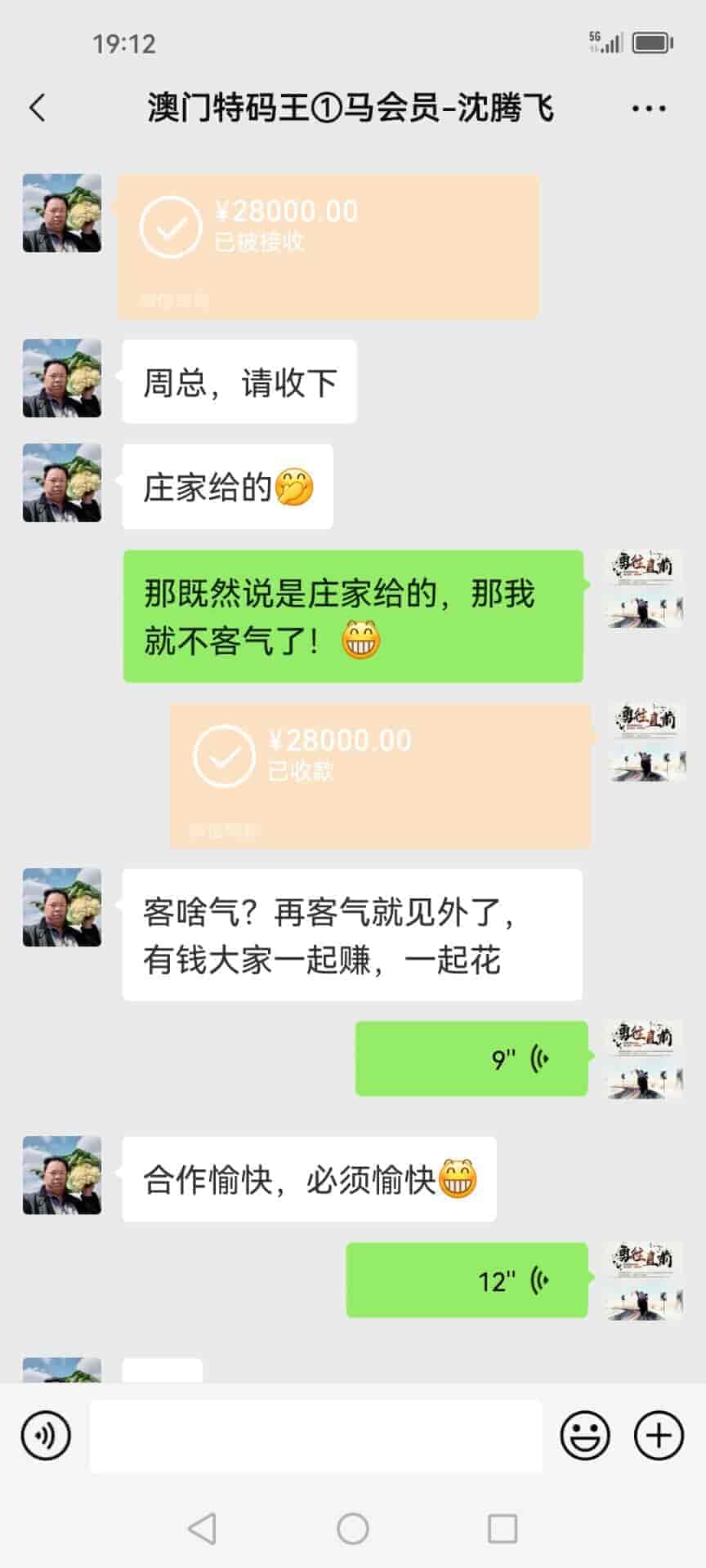This screenshot has height=1568, width=706.
Task: Open the plus attachments menu
Action: tap(659, 1435)
